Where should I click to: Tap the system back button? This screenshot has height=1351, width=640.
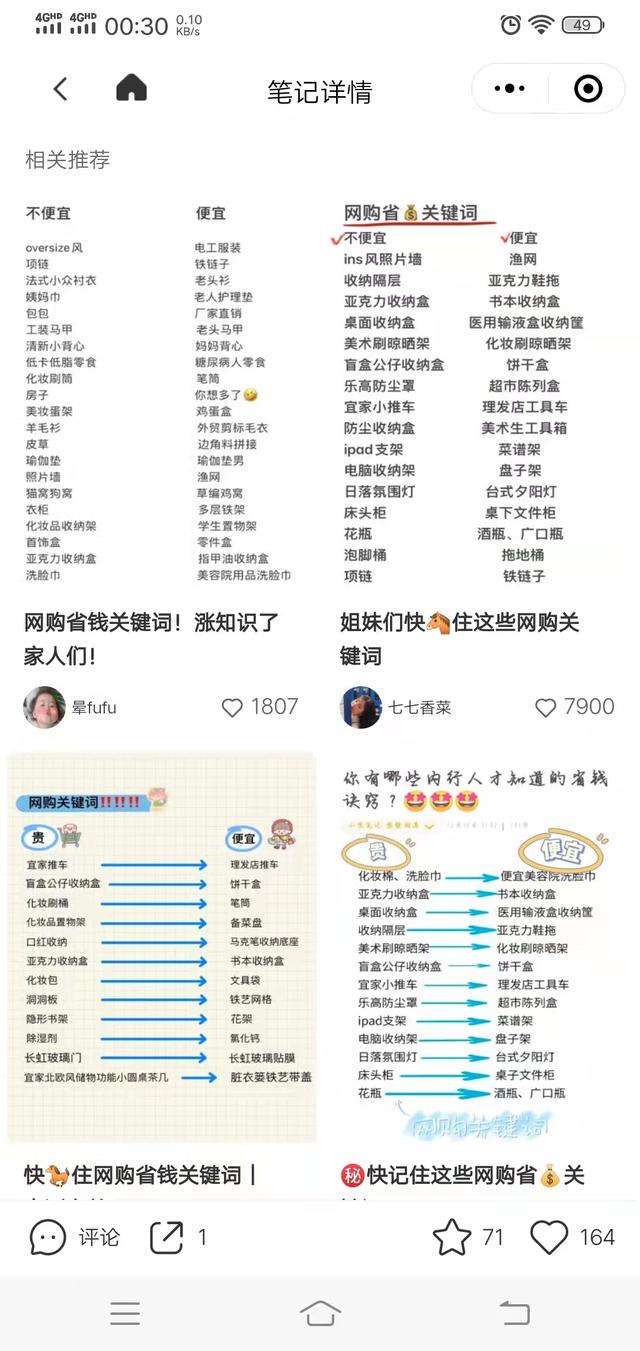(514, 1313)
